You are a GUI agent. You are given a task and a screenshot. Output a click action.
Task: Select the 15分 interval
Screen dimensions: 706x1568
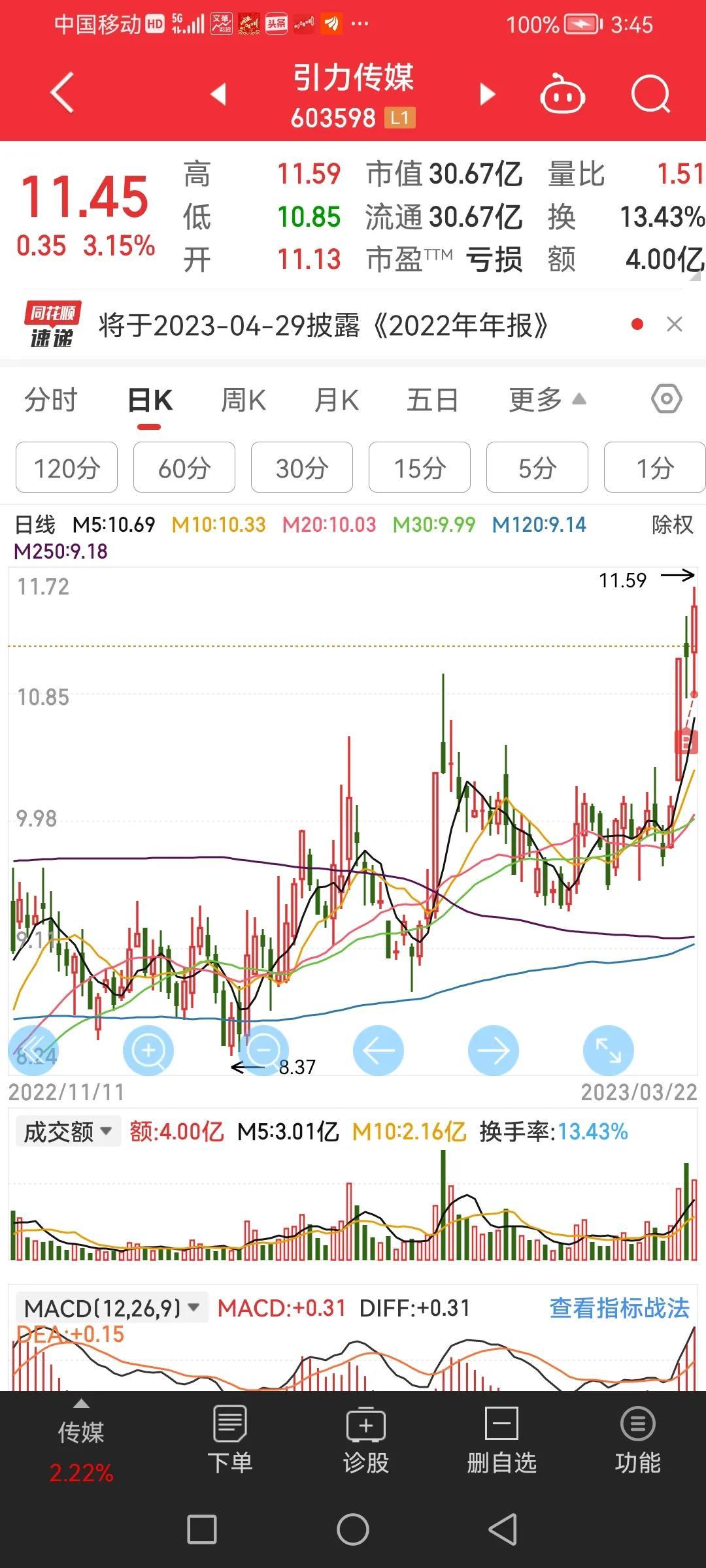point(420,467)
